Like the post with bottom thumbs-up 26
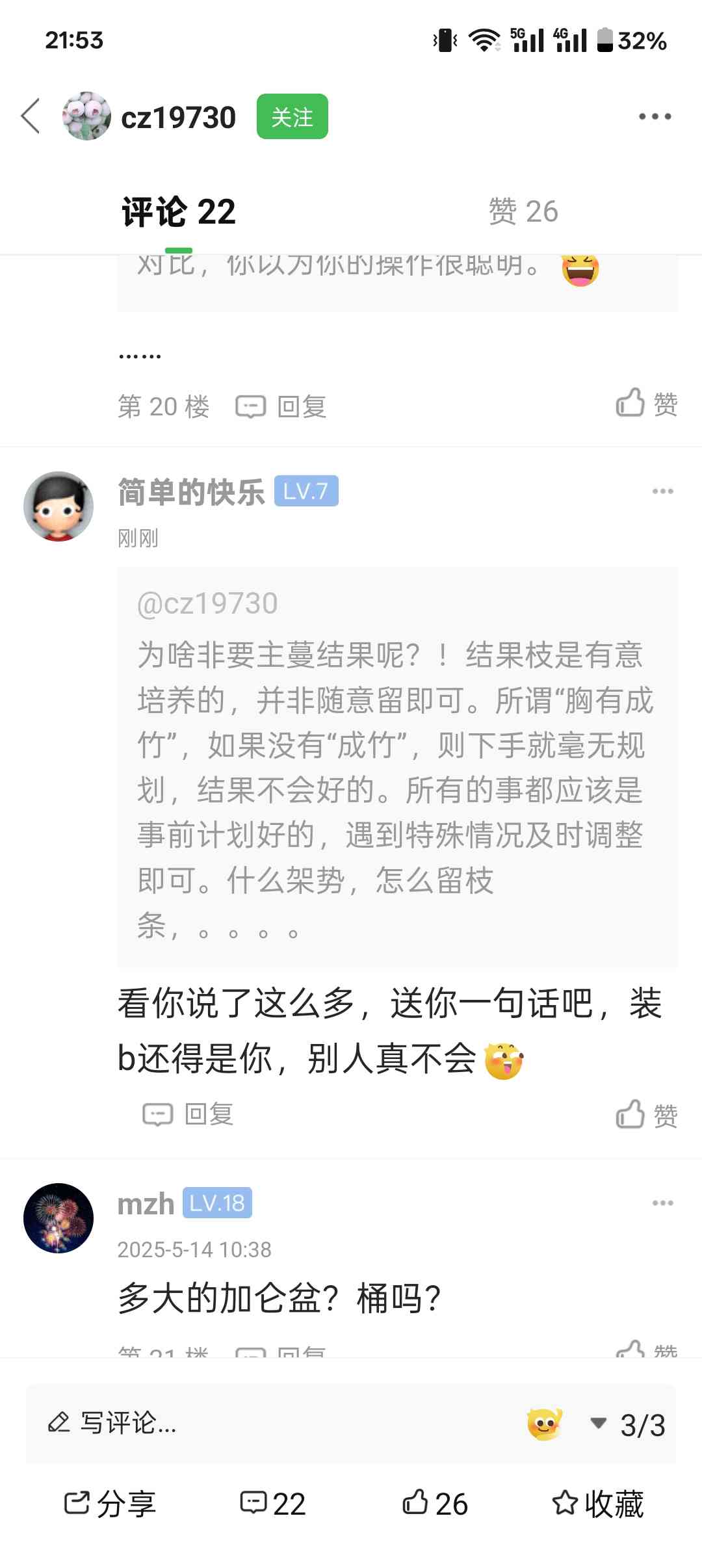 pyautogui.click(x=435, y=1504)
